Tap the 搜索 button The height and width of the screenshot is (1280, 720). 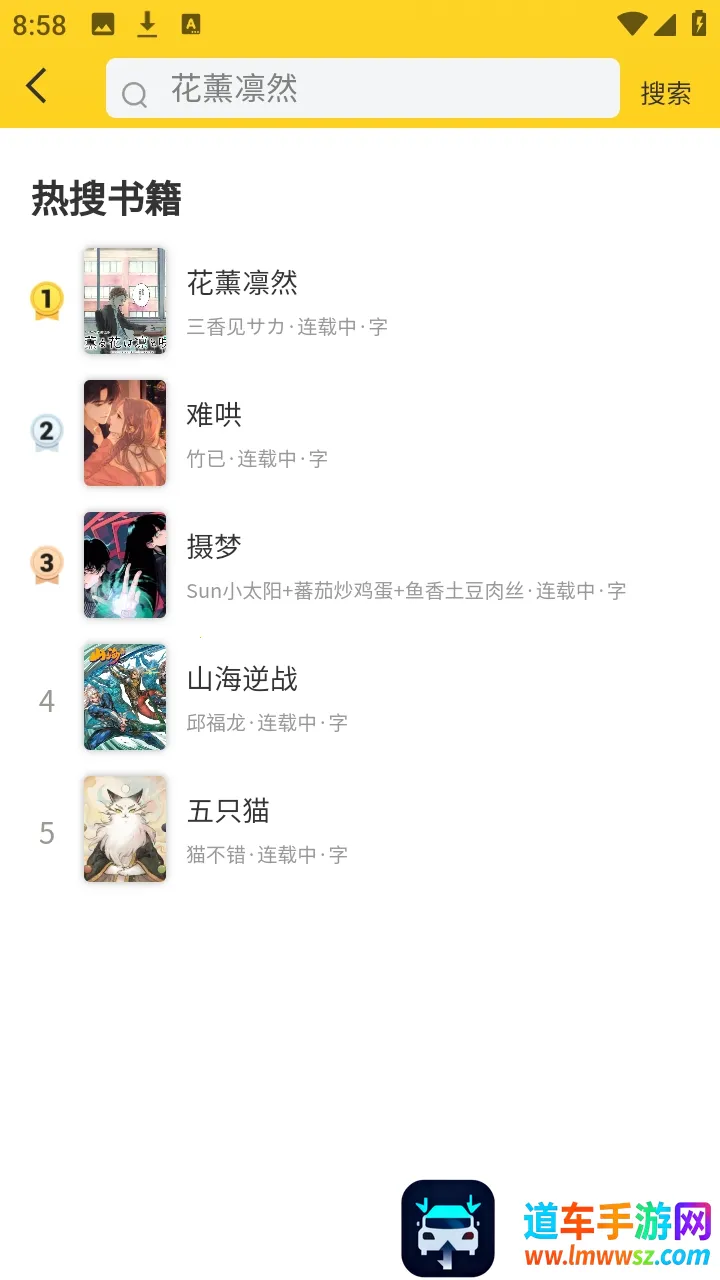pyautogui.click(x=665, y=92)
